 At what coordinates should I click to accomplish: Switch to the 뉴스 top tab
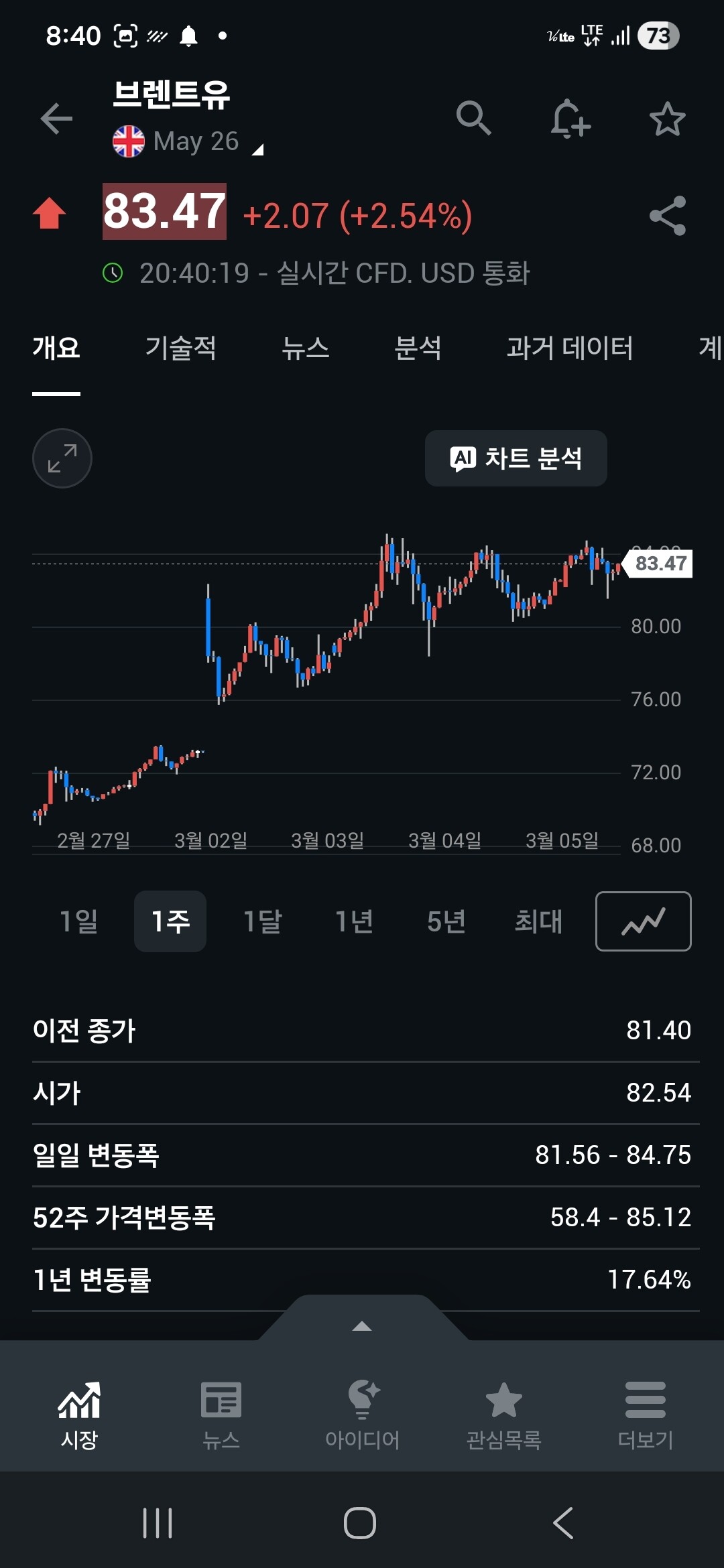click(305, 348)
